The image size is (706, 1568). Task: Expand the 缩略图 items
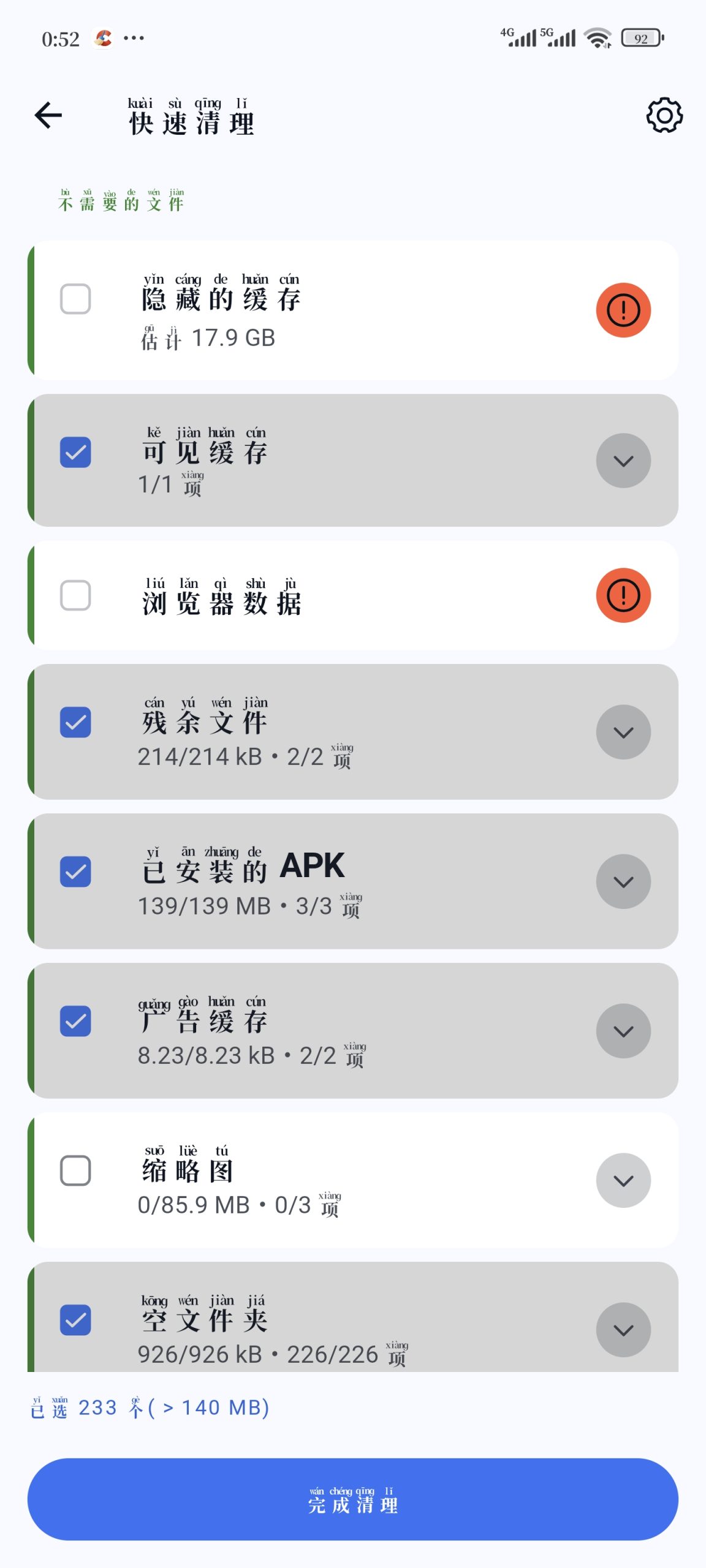pyautogui.click(x=623, y=1180)
